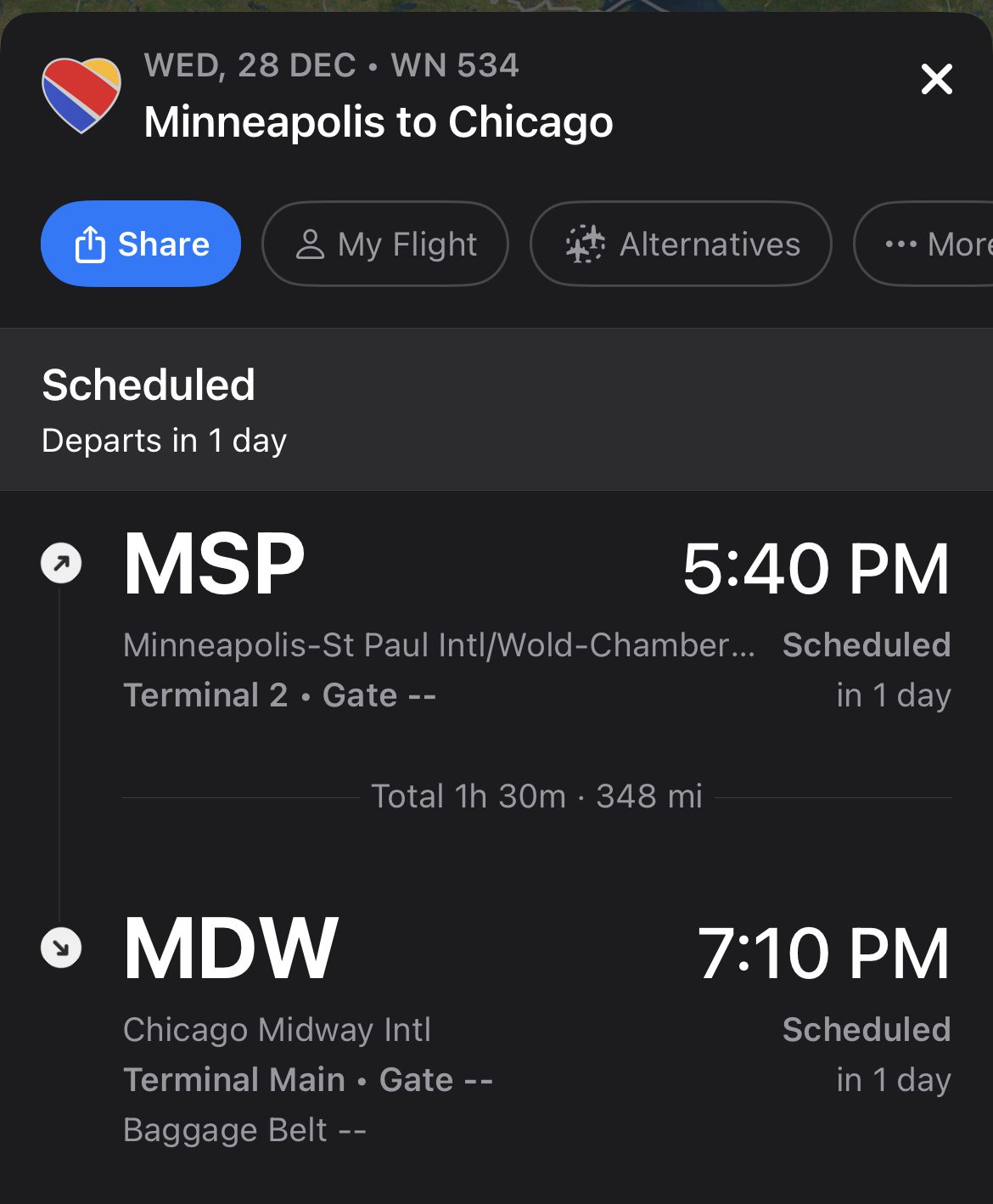
Task: Open MDW arrival airport details
Action: [x=231, y=949]
